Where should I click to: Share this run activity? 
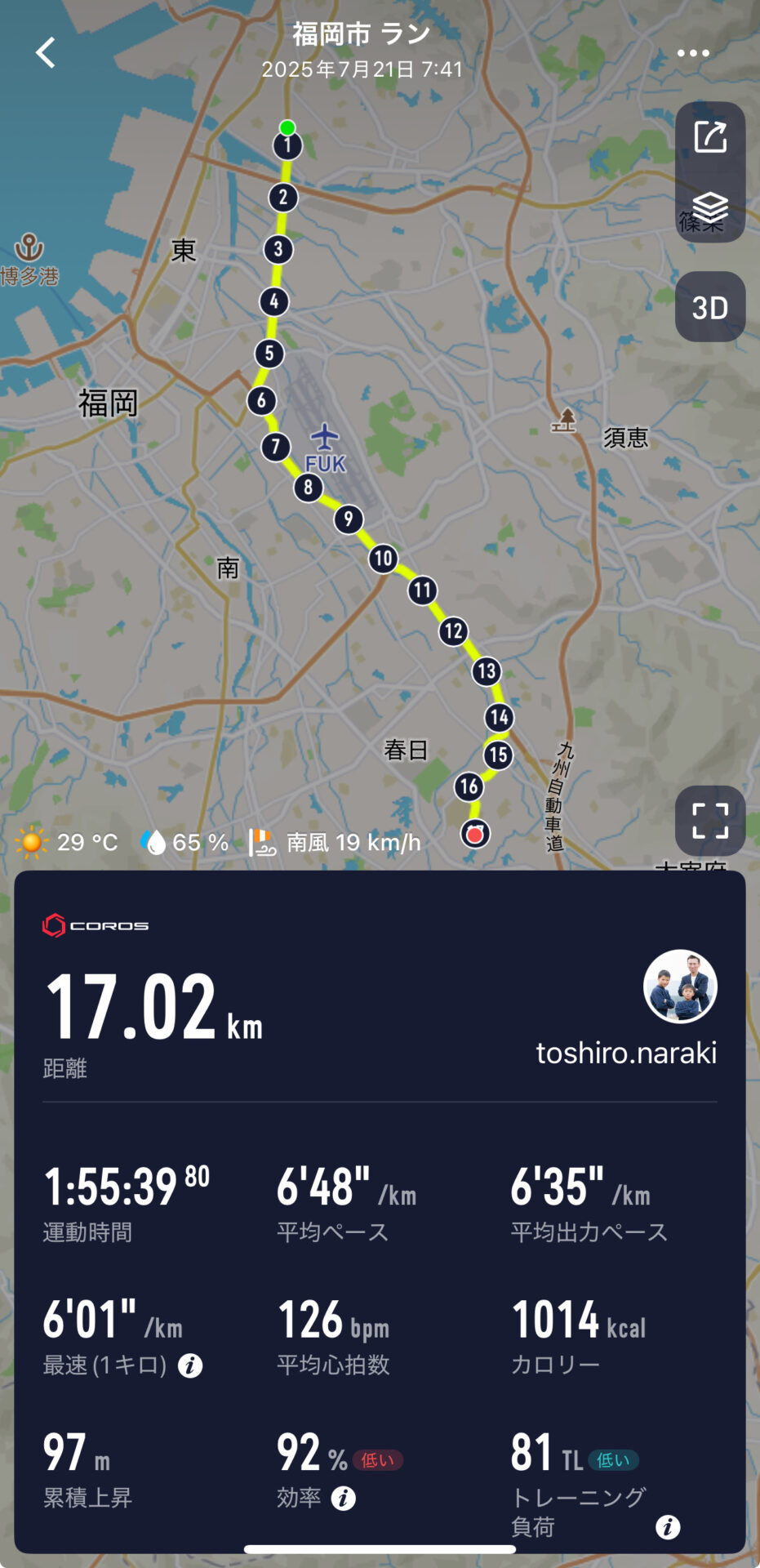pos(710,137)
